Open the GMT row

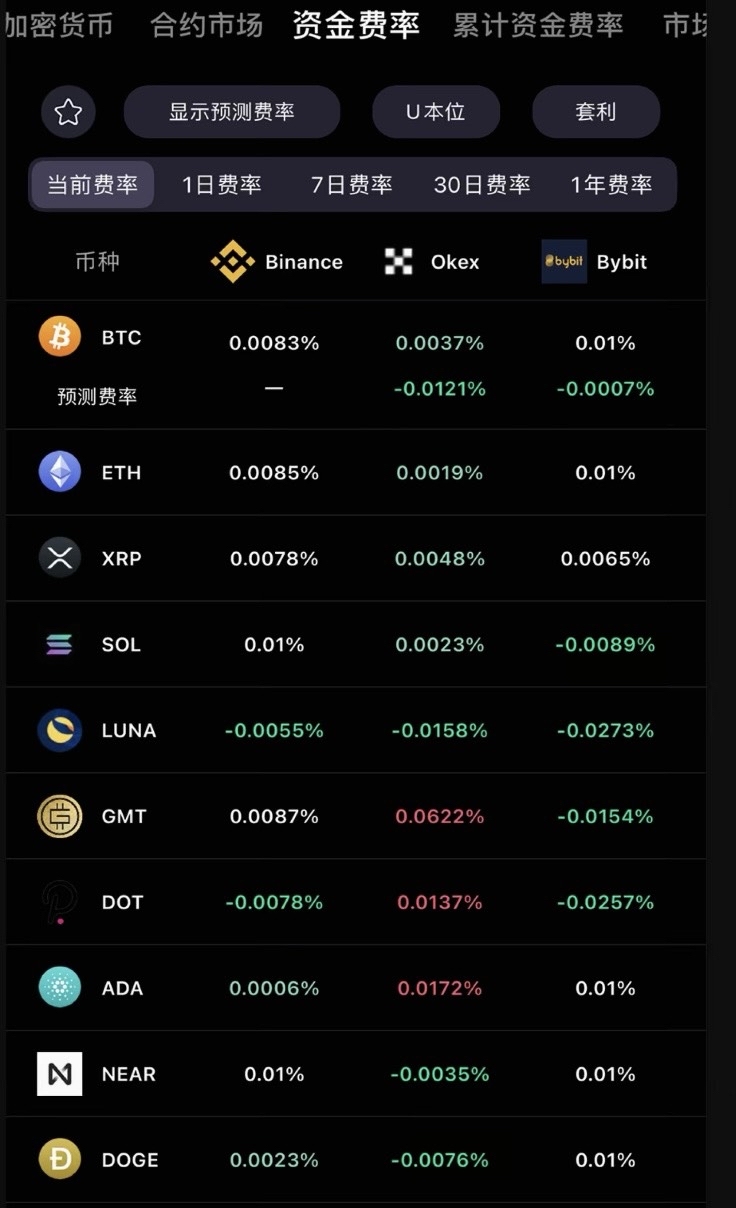point(356,816)
